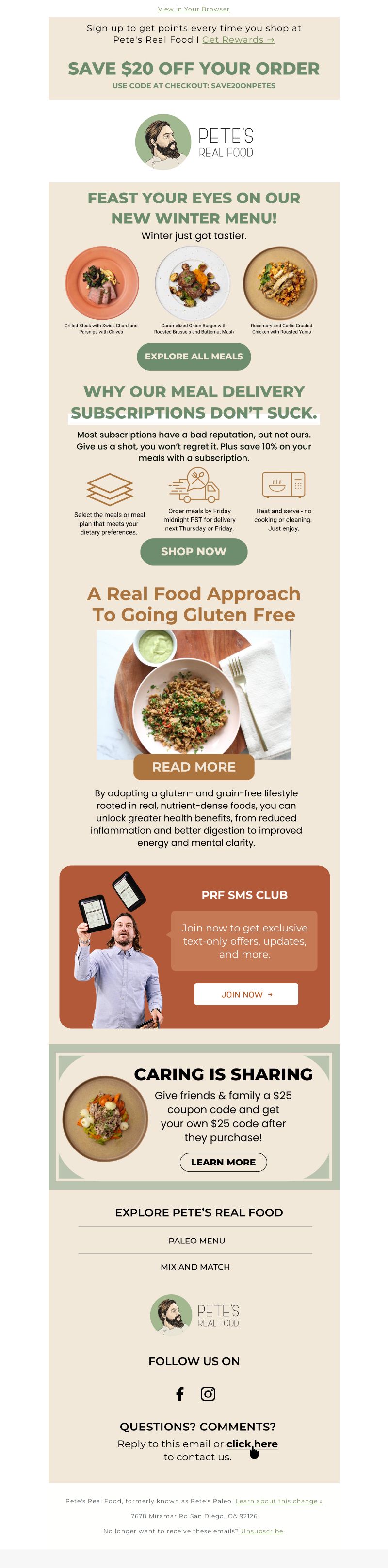
Task: Select the Shop Now button
Action: (194, 551)
